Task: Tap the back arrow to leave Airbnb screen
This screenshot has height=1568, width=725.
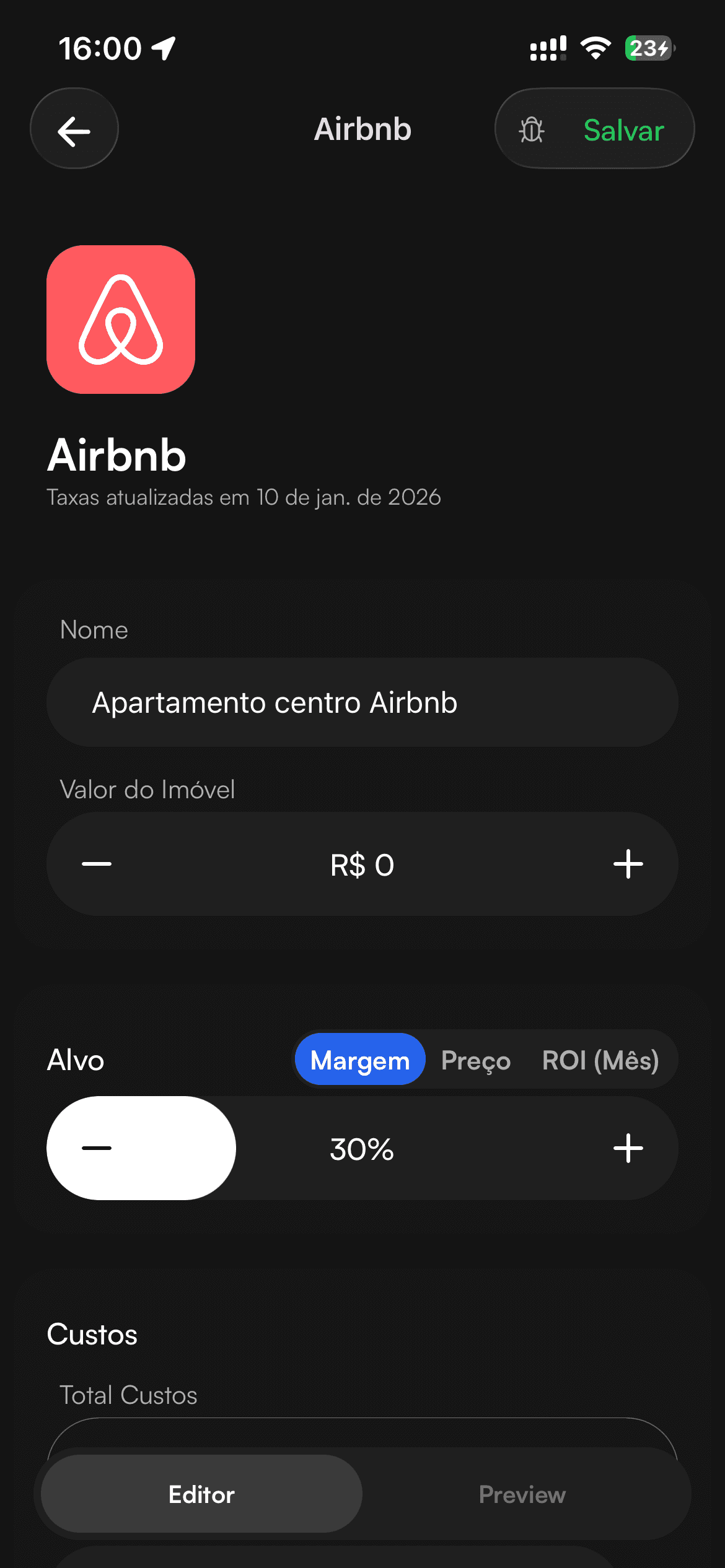Action: click(x=74, y=128)
